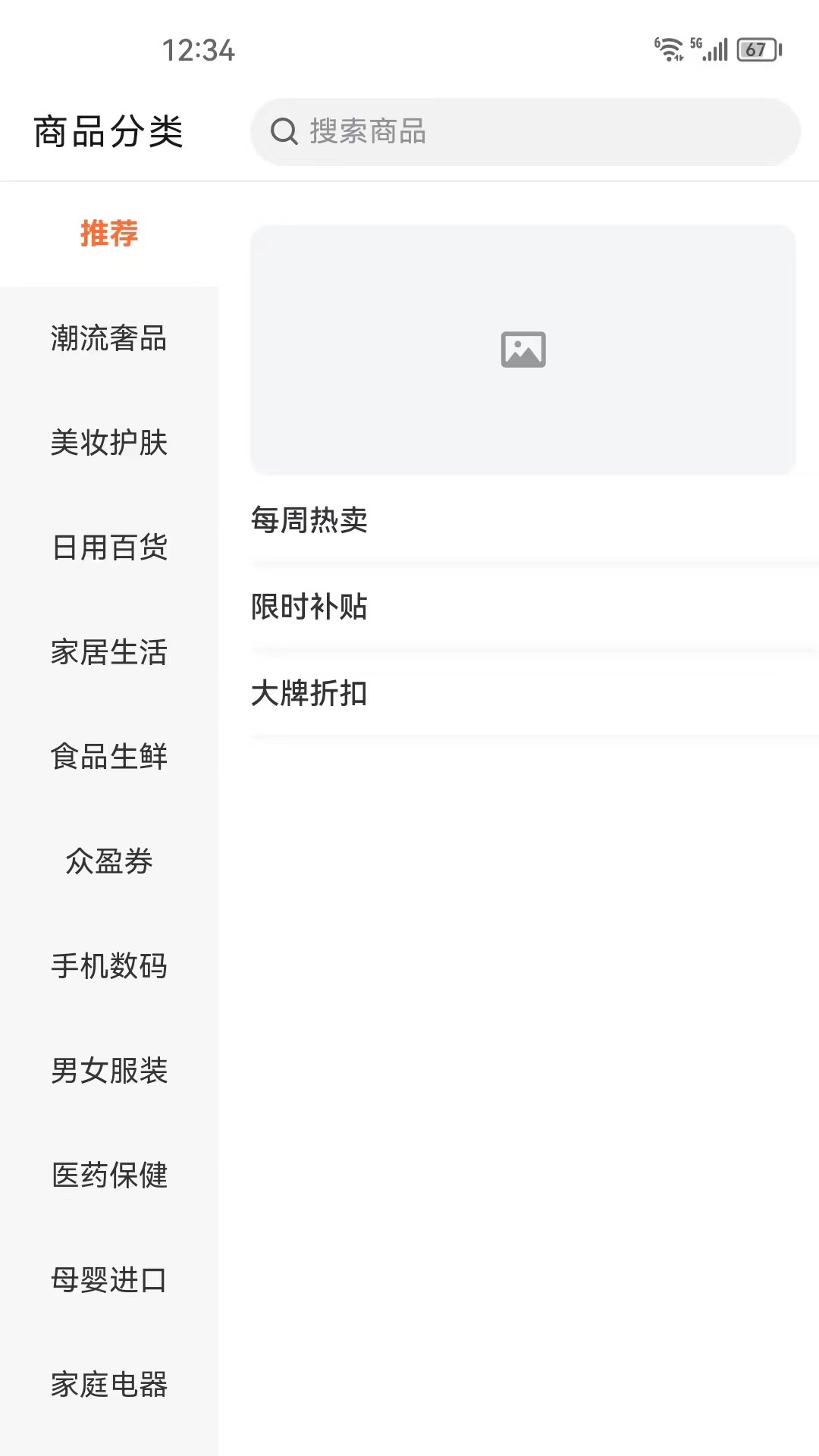The image size is (819, 1456).
Task: Open the 每周热卖 section
Action: pyautogui.click(x=535, y=520)
